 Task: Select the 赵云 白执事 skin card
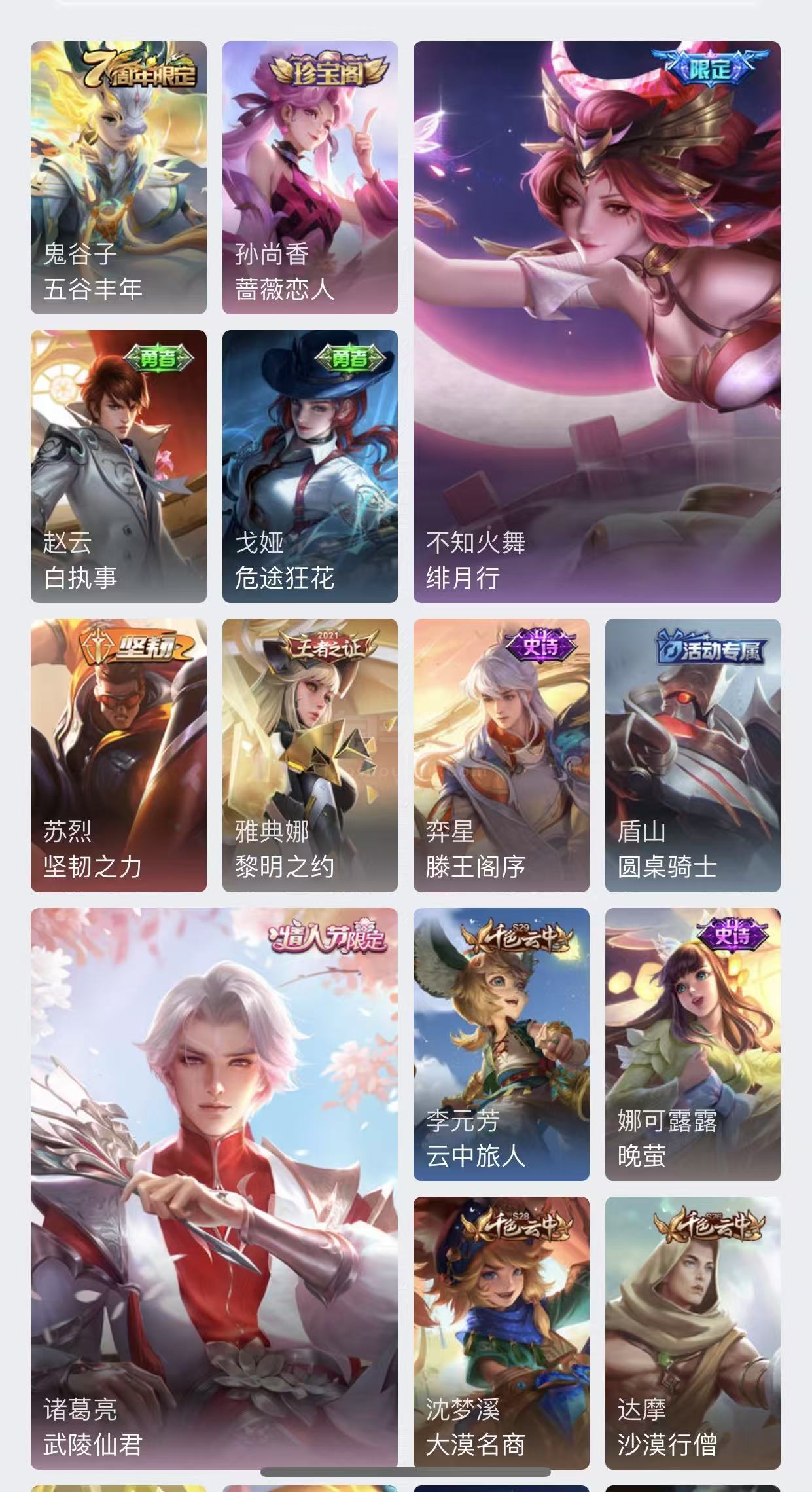coord(118,466)
